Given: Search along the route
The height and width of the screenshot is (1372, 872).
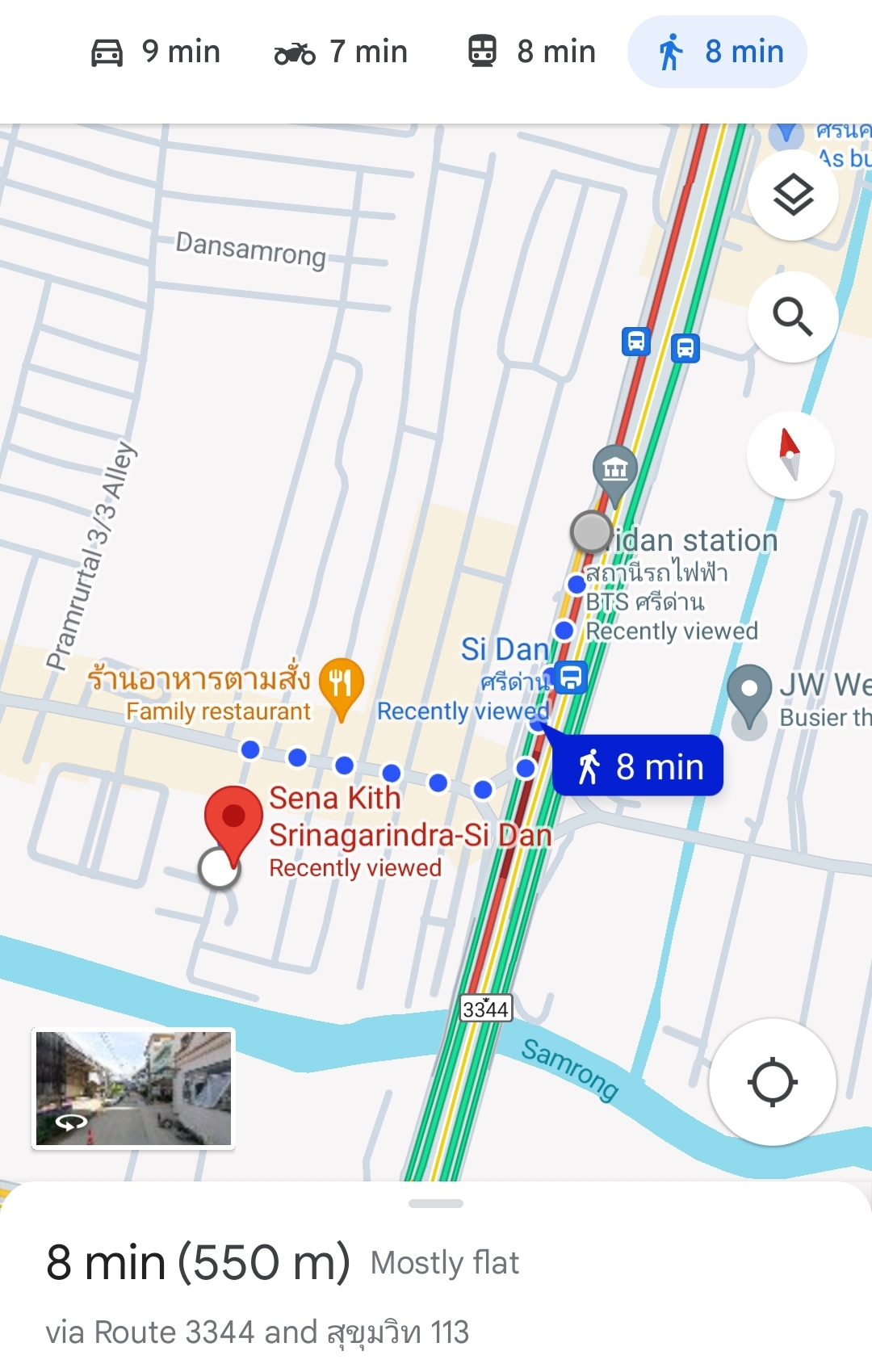Looking at the screenshot, I should point(793,317).
